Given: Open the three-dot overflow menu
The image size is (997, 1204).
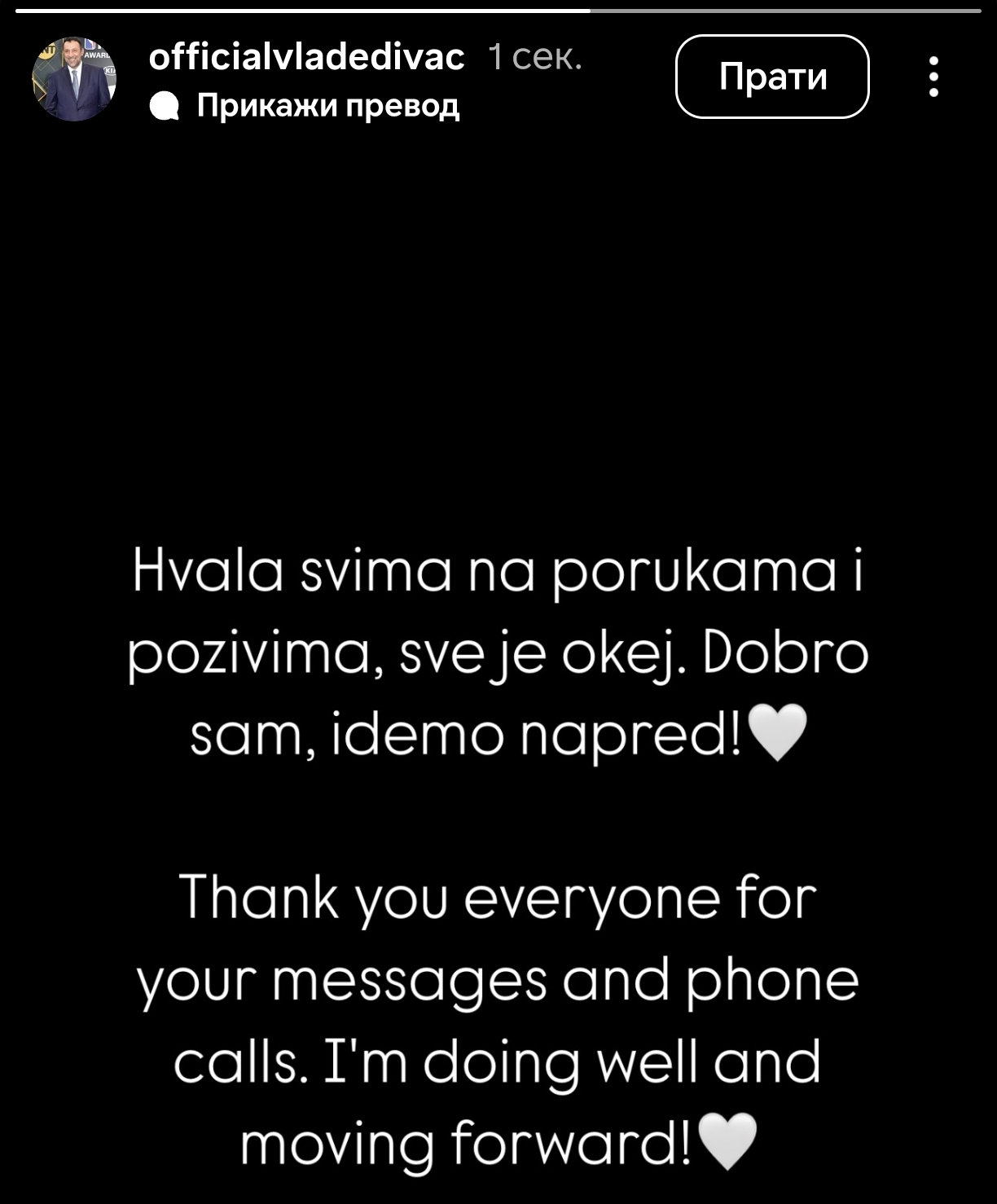Looking at the screenshot, I should pos(933,77).
